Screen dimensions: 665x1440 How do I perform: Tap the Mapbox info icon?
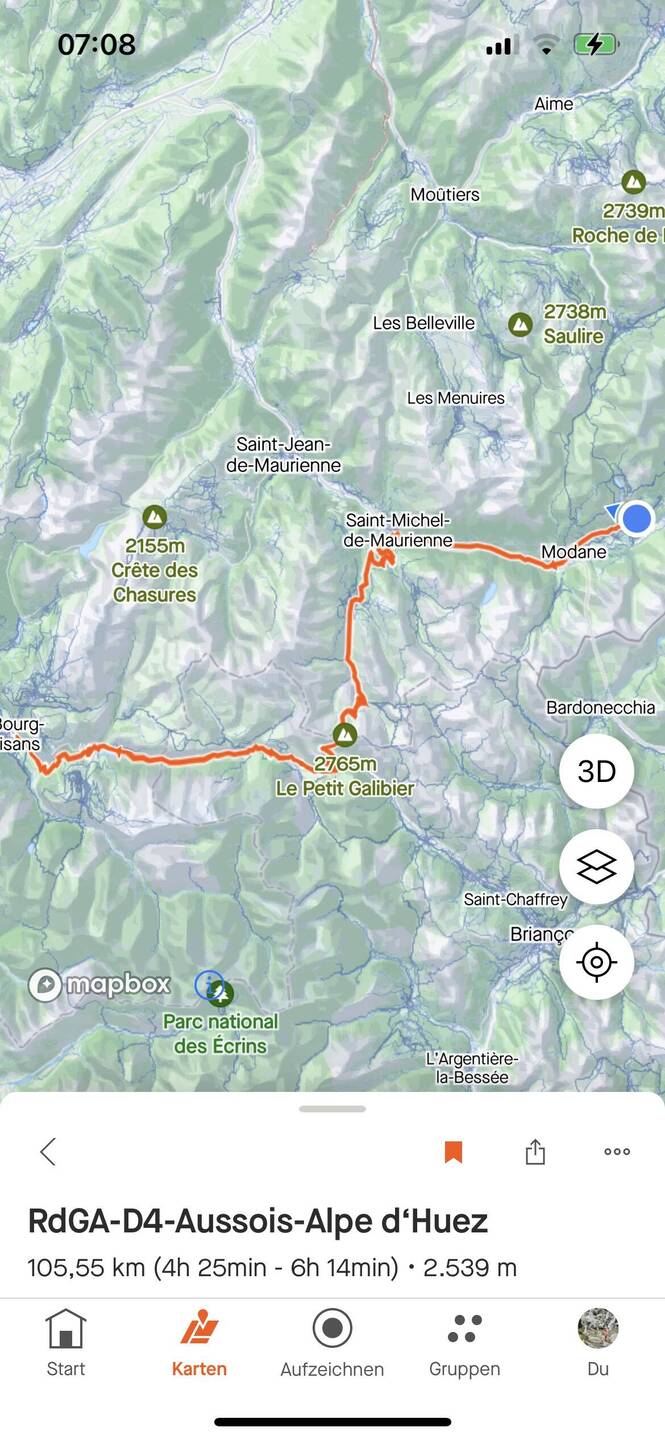point(207,985)
